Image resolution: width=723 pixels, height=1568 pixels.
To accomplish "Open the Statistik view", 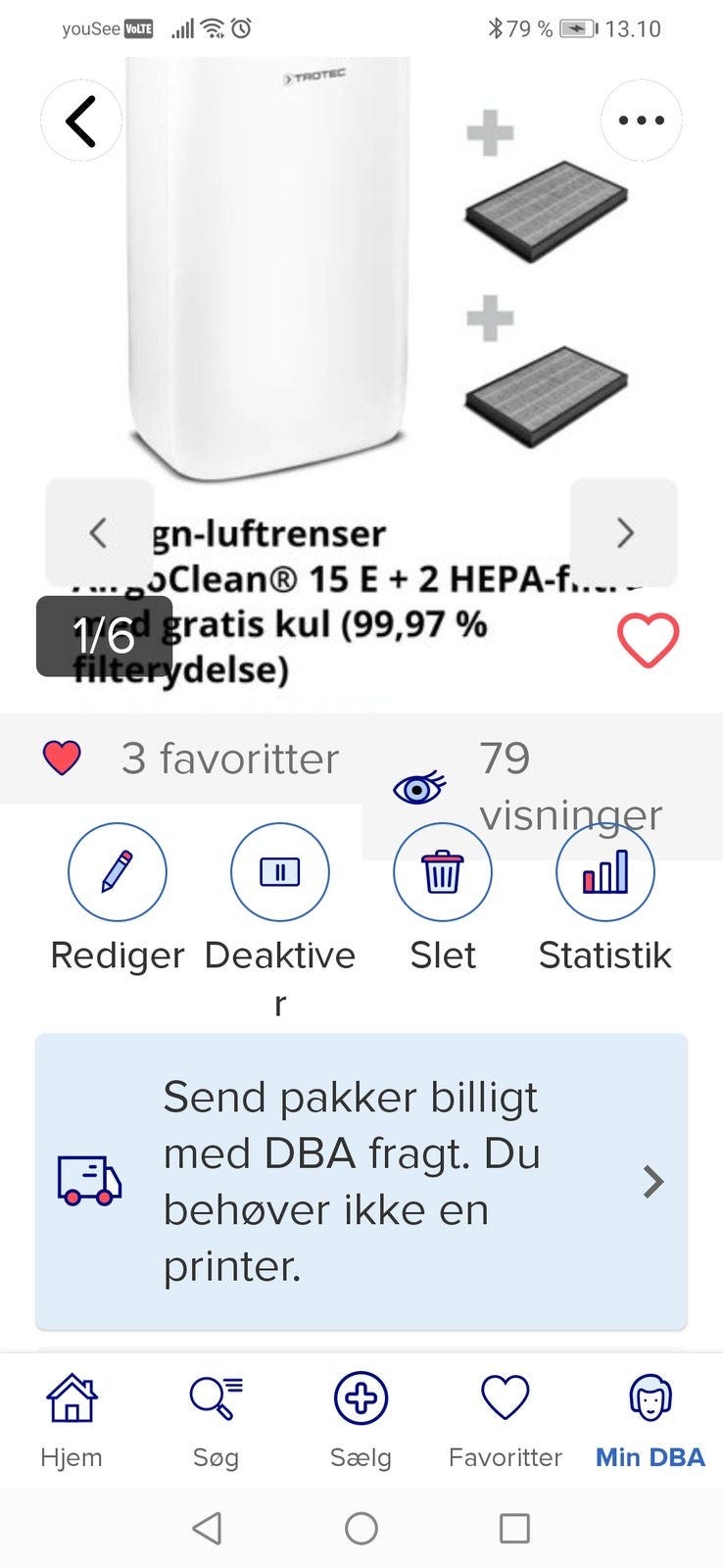I will point(604,872).
